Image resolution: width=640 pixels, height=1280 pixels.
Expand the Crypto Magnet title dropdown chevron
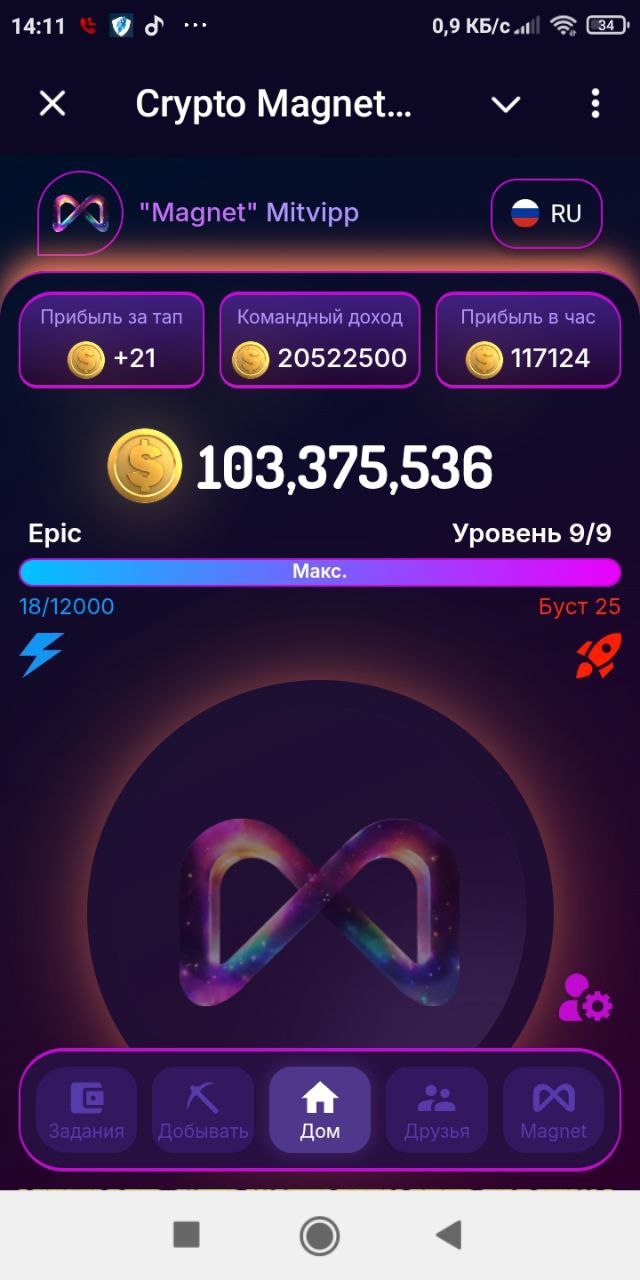(x=506, y=104)
